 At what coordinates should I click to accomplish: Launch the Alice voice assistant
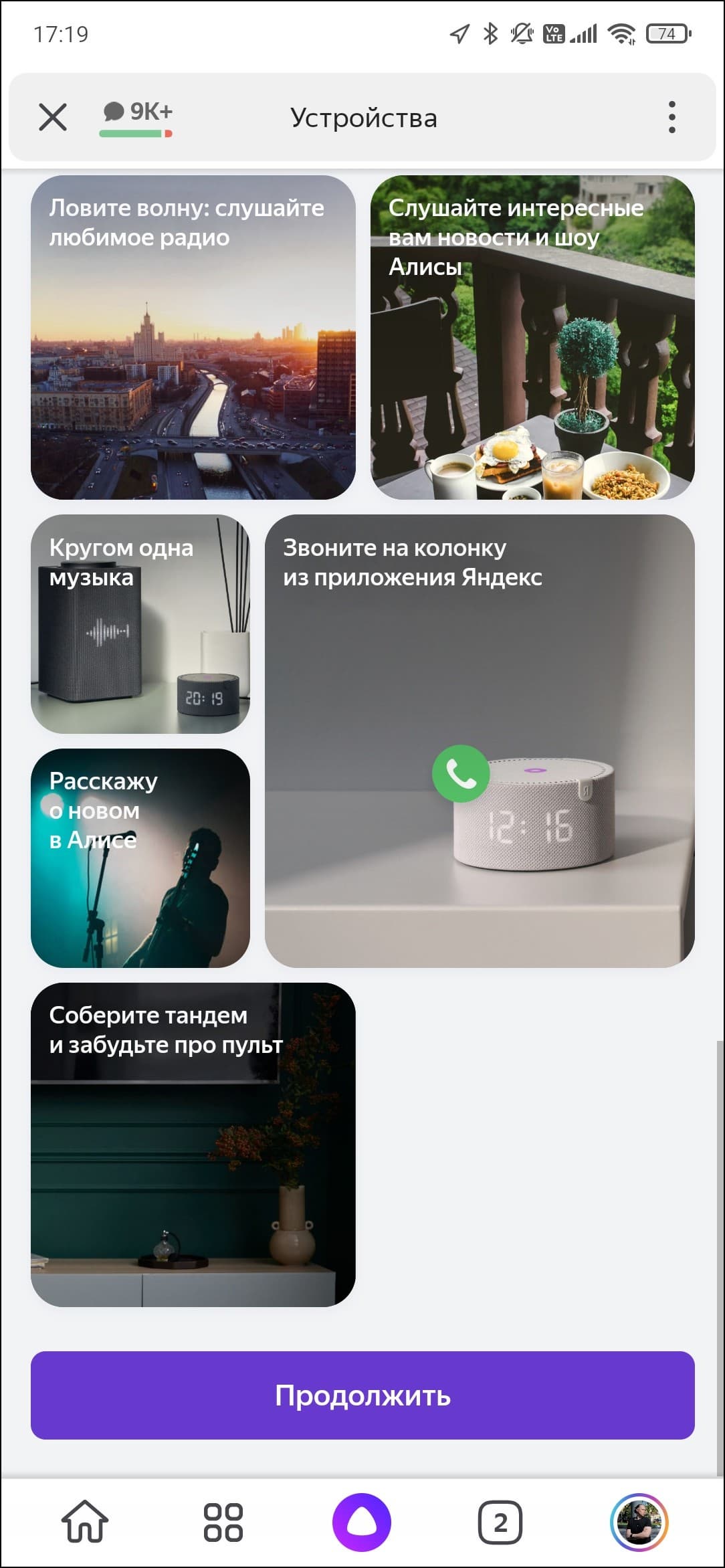pos(362,1522)
